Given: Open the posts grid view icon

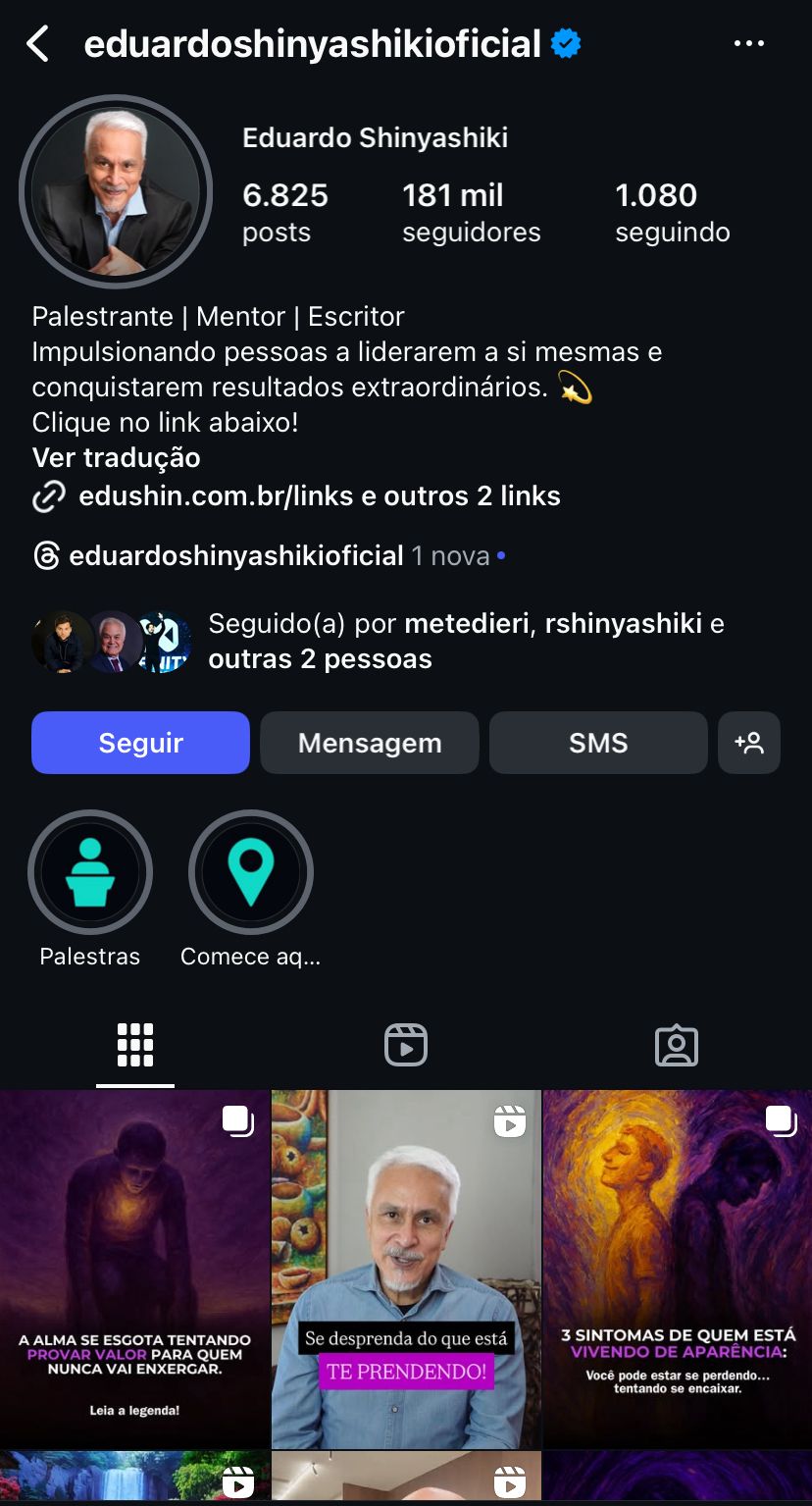Looking at the screenshot, I should pos(135,1044).
